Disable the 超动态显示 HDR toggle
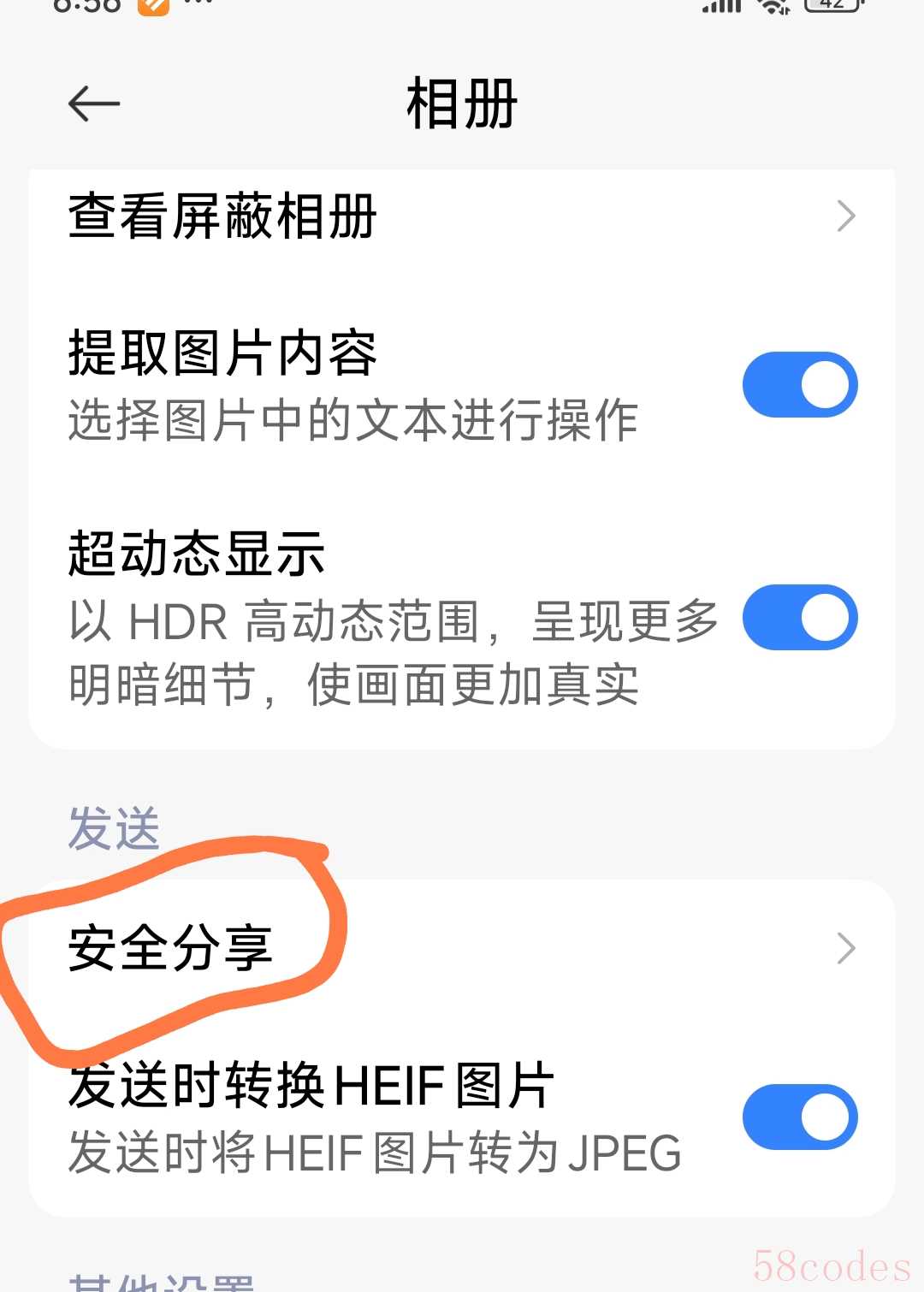This screenshot has width=924, height=1292. pyautogui.click(x=799, y=618)
